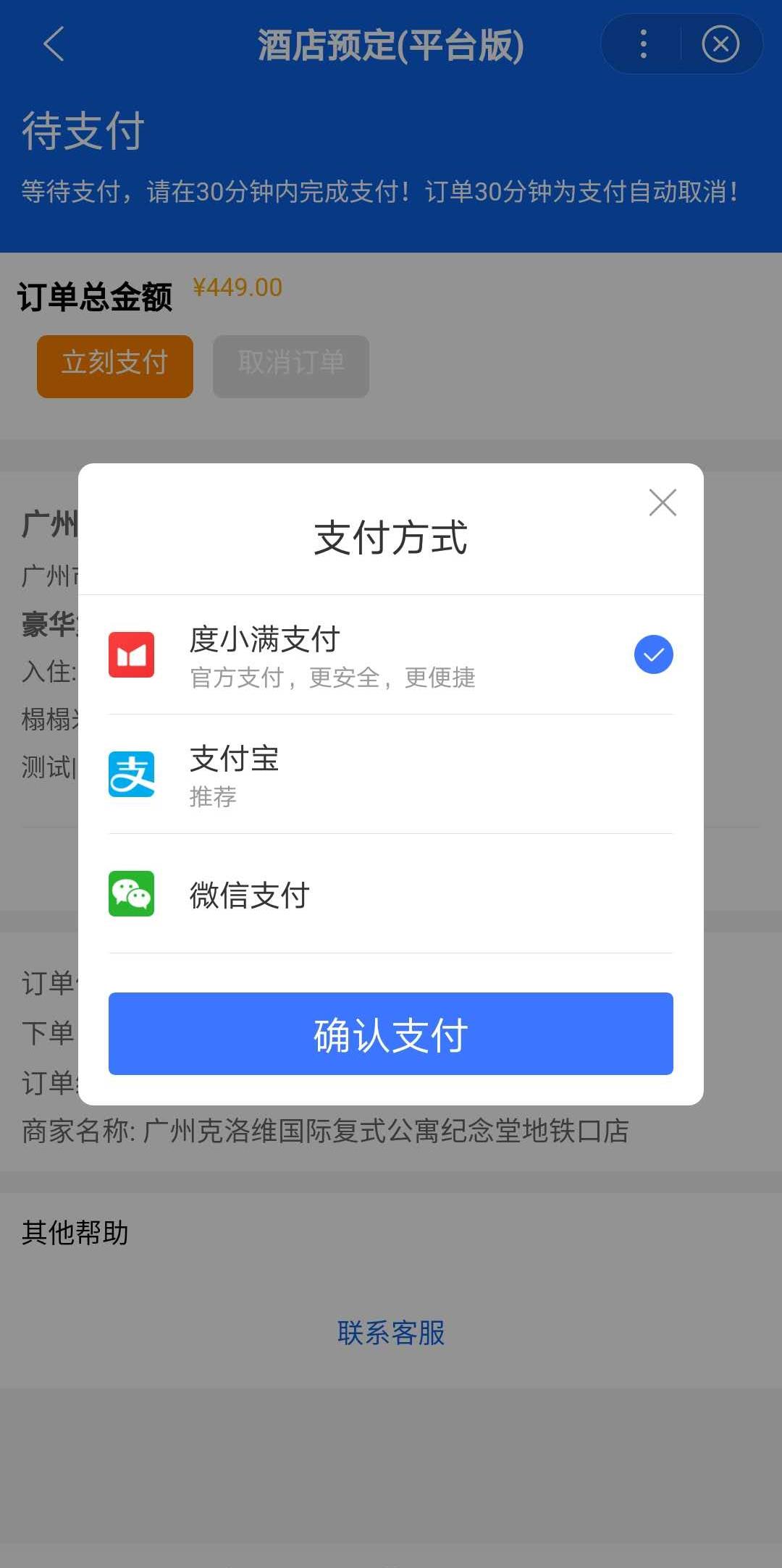Open the three-dot overflow menu
The height and width of the screenshot is (1568, 782).
pos(643,44)
